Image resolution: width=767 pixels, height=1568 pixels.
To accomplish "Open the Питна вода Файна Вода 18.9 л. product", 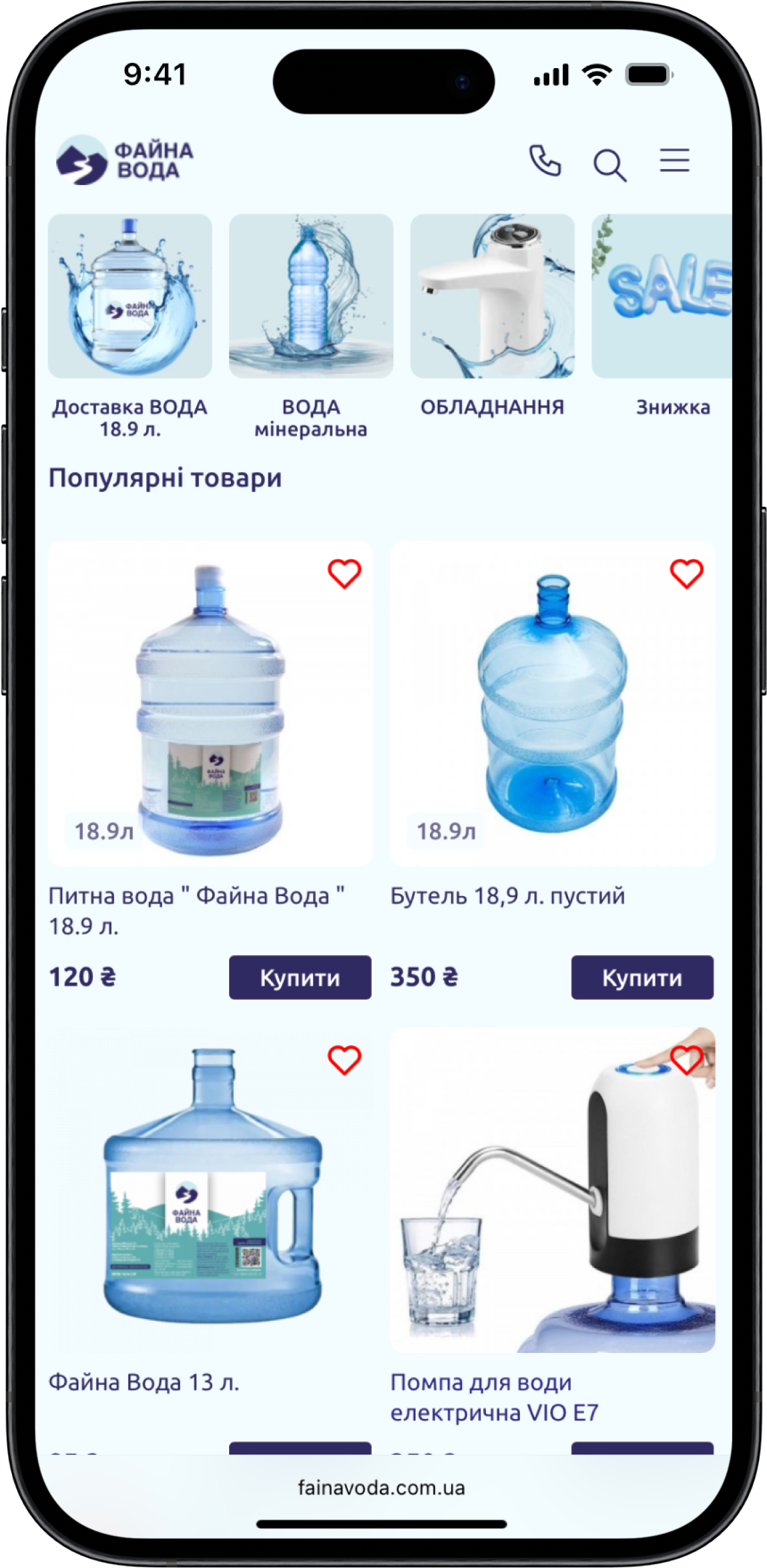I will point(210,704).
